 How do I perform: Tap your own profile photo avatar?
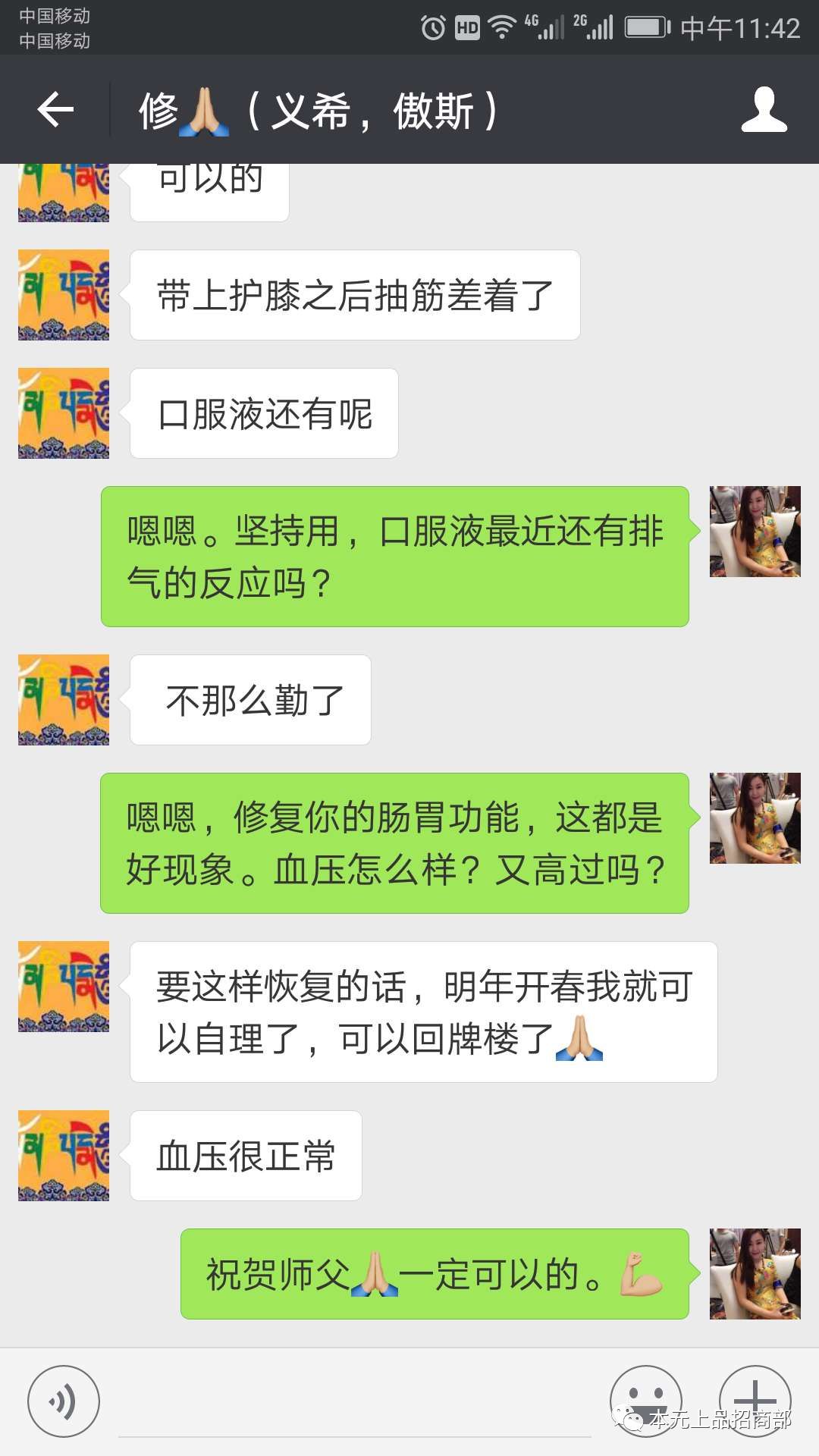tap(755, 531)
